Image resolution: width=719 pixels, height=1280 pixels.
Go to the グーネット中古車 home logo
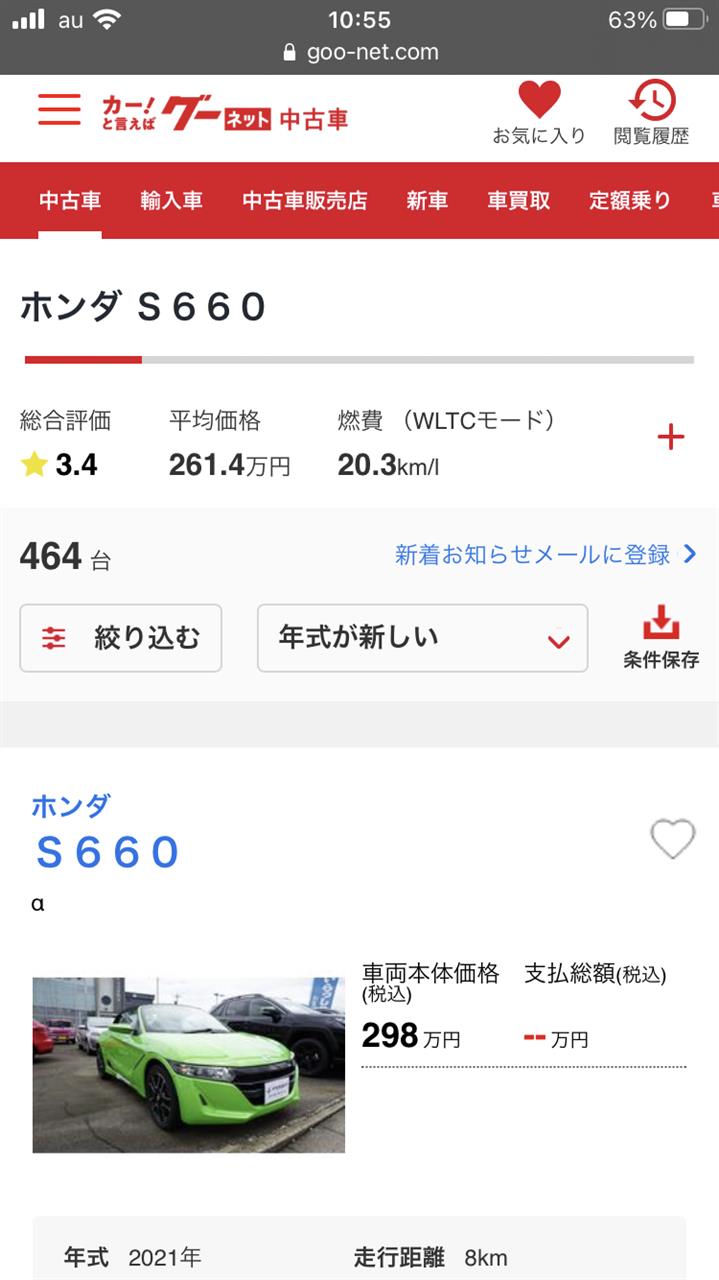pyautogui.click(x=225, y=113)
